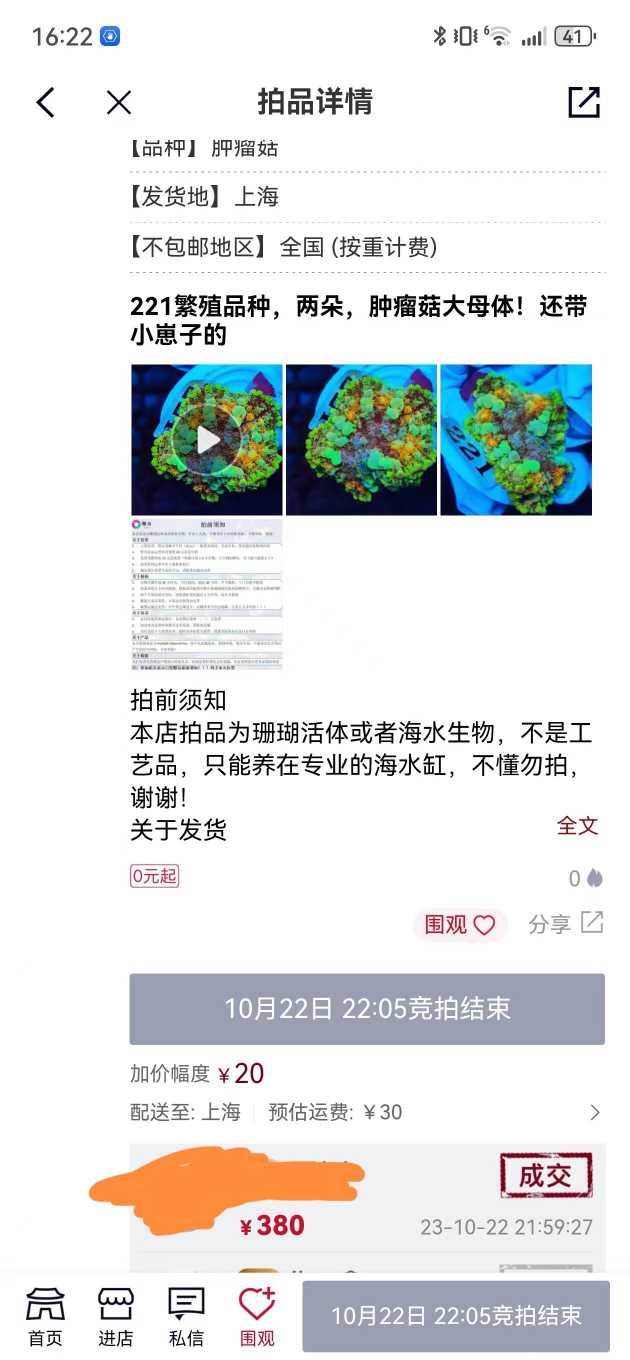Tap the 围观 heart button under the description

[x=460, y=925]
